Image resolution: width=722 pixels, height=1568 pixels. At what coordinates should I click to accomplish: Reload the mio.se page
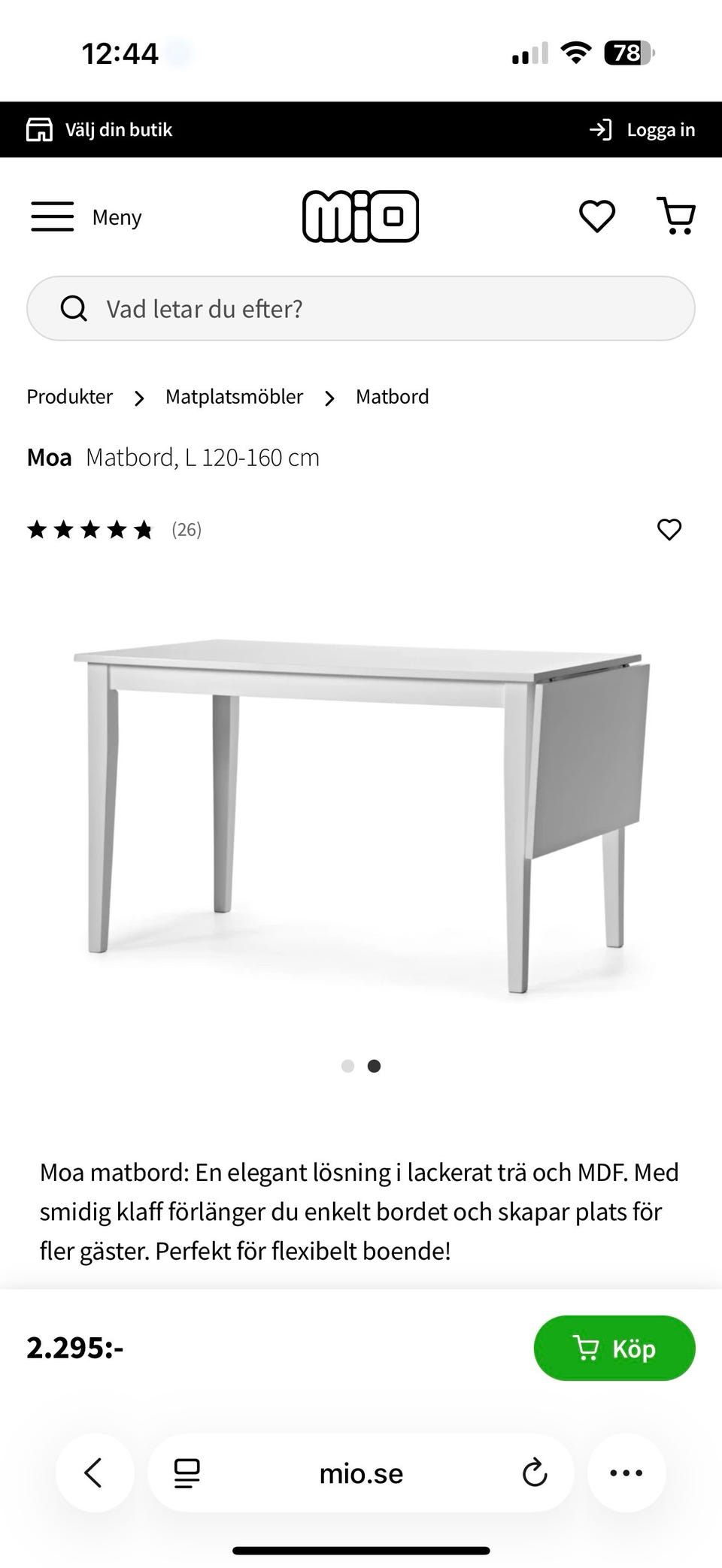pos(534,1473)
